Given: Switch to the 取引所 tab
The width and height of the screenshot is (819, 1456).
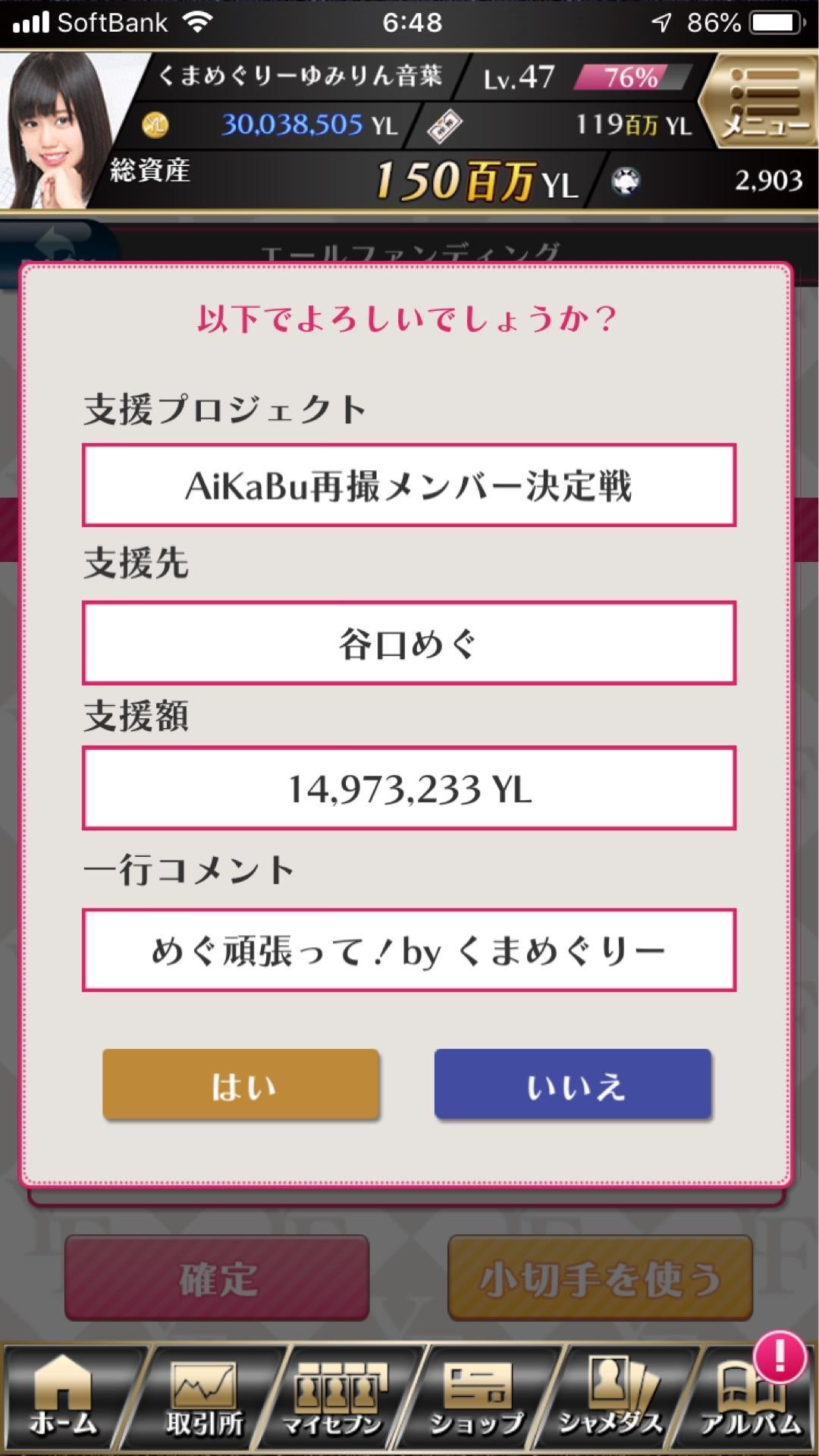Looking at the screenshot, I should tap(205, 1399).
